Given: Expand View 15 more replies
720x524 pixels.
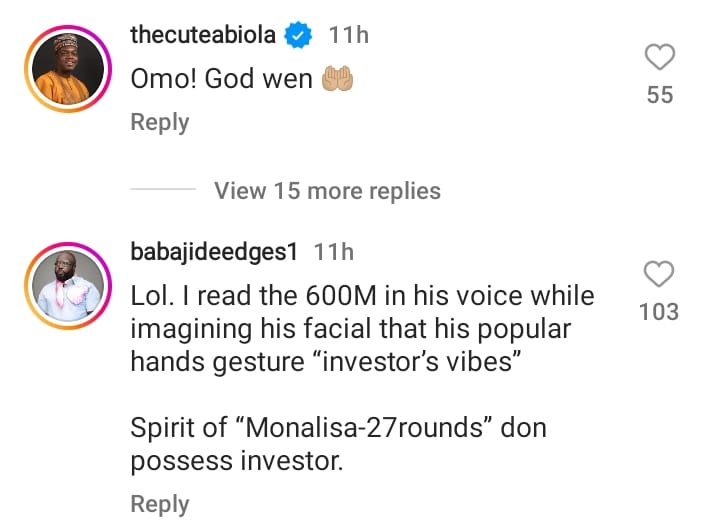Looking at the screenshot, I should pos(327,190).
